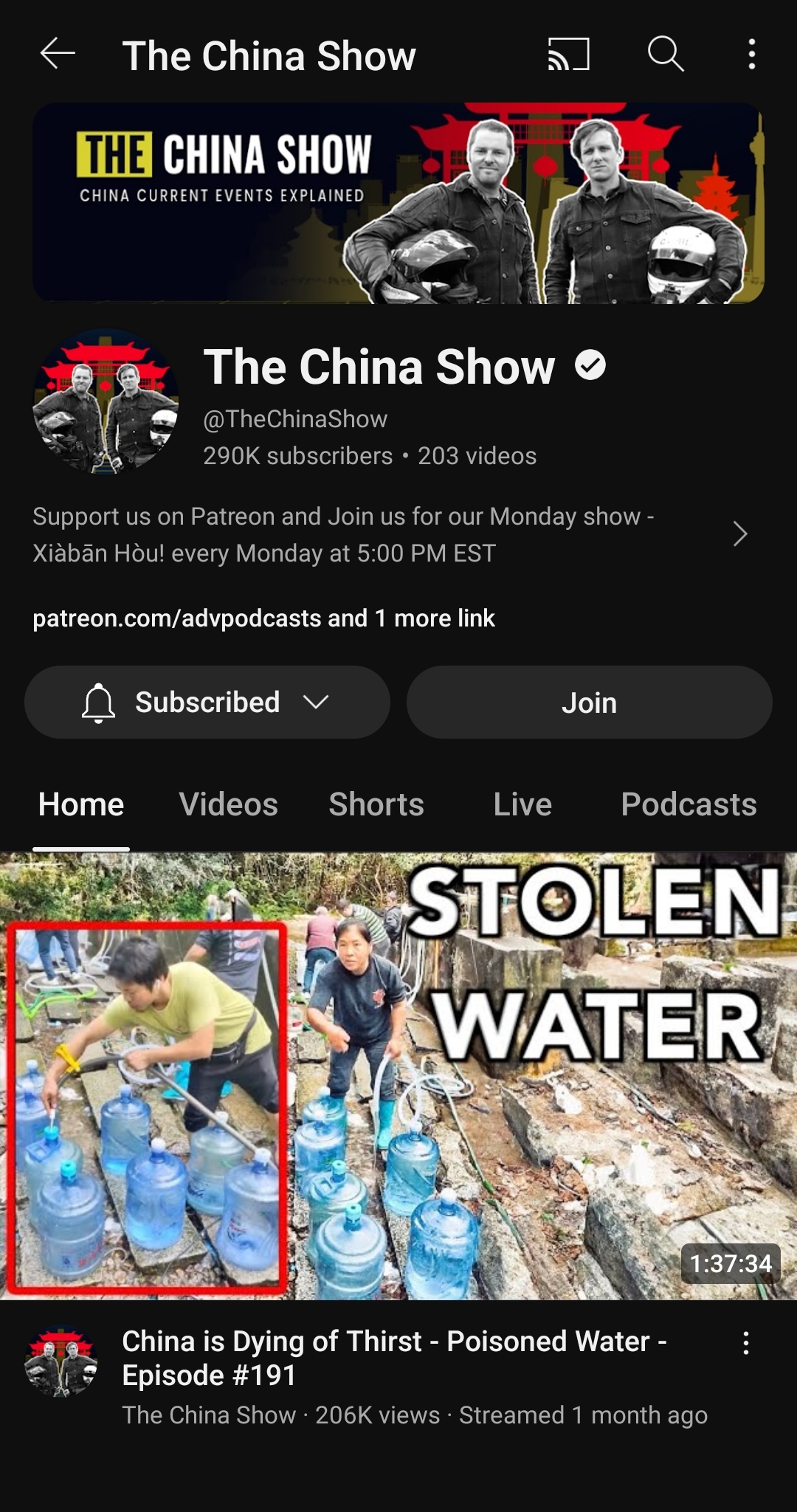Switch to the Shorts tab
The height and width of the screenshot is (1512, 797).
[x=376, y=804]
